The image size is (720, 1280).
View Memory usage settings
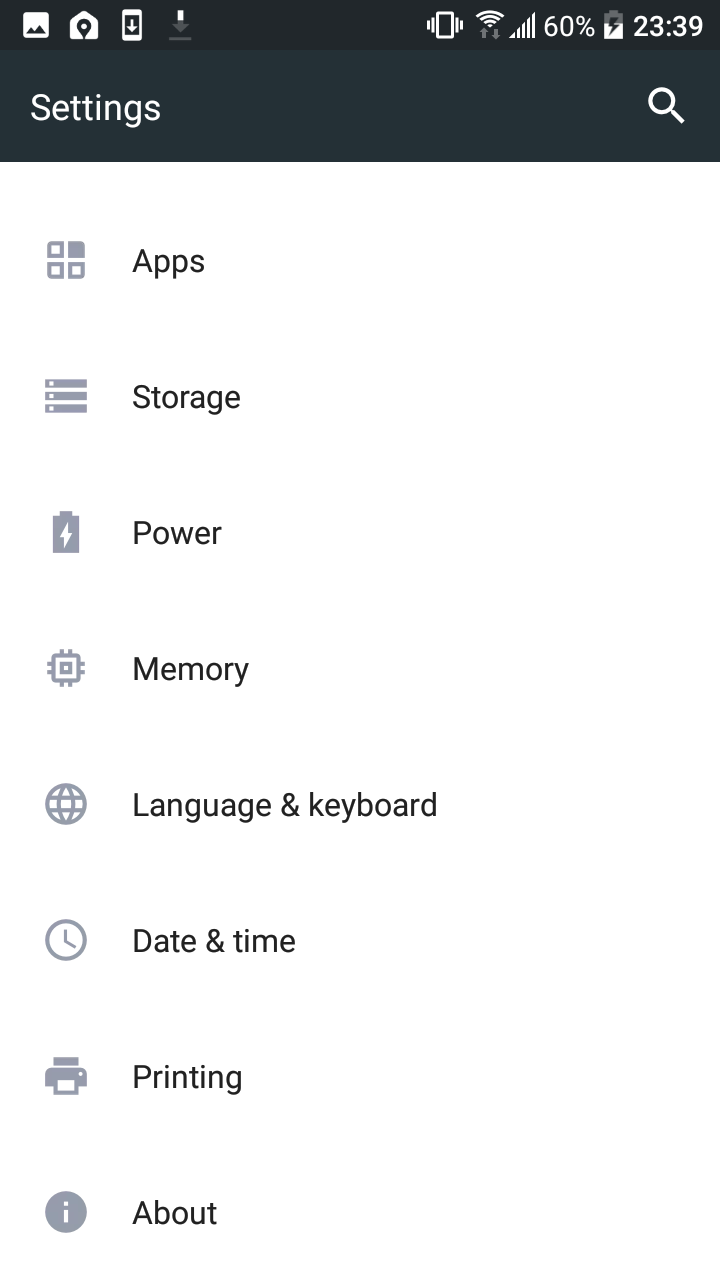[360, 669]
